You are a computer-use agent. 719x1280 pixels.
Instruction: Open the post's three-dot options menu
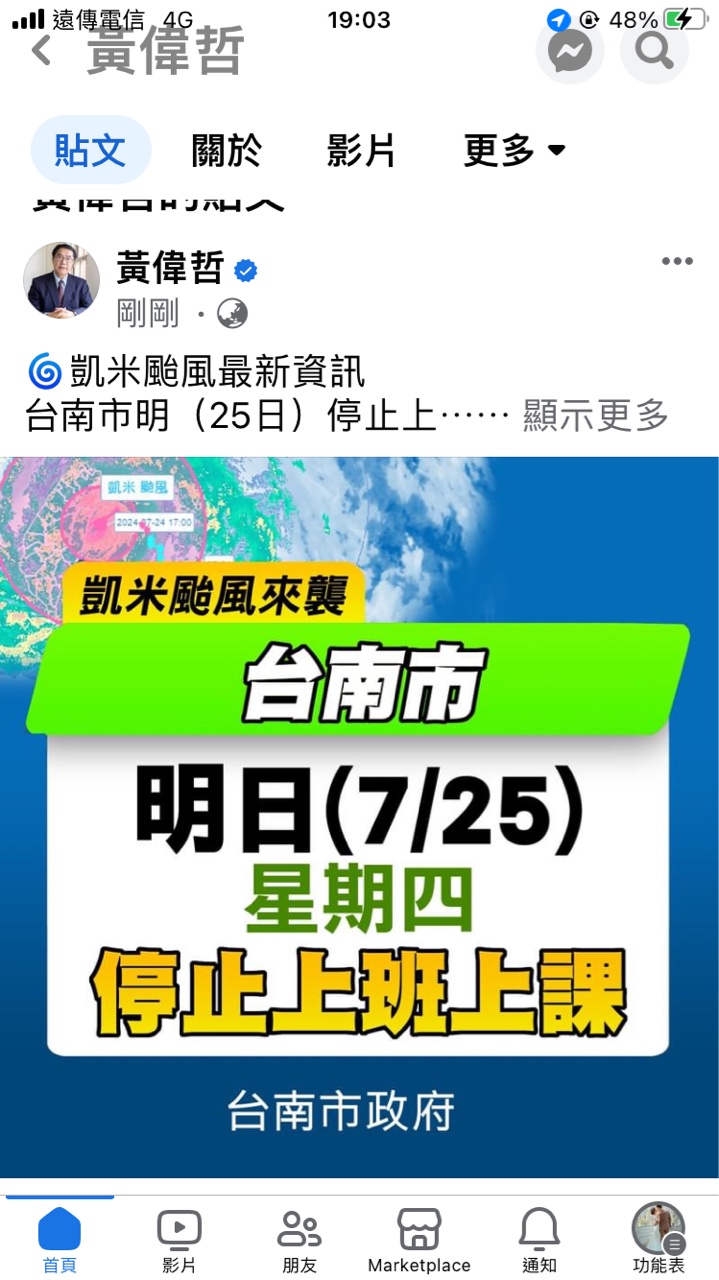(677, 262)
